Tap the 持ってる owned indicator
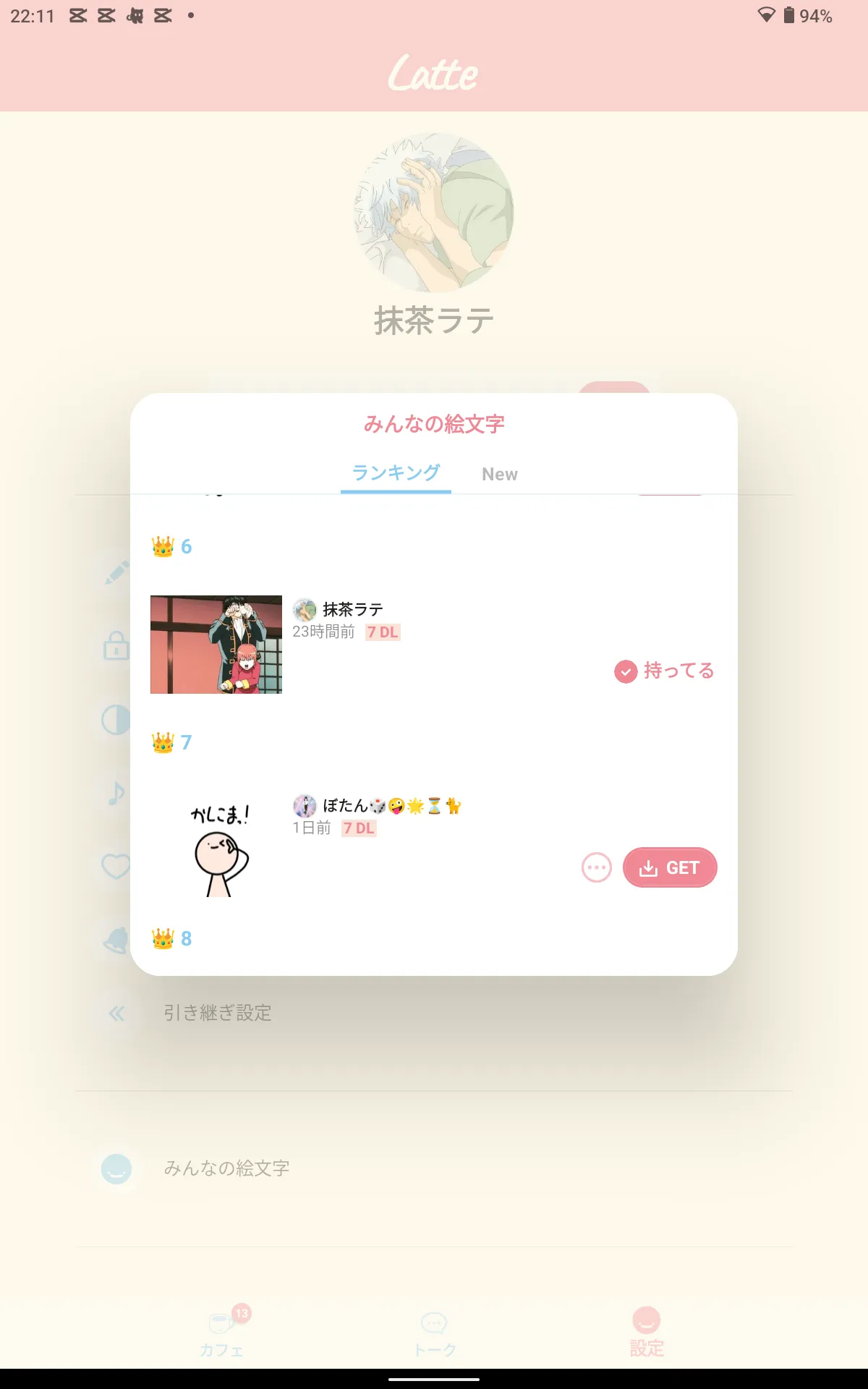The height and width of the screenshot is (1389, 868). pos(664,671)
